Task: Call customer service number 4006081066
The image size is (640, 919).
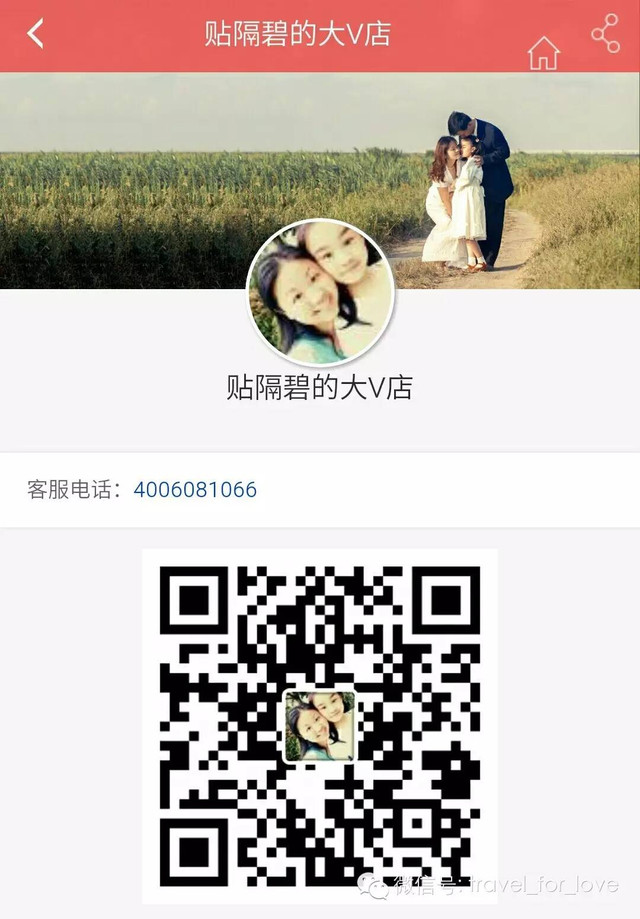Action: click(x=195, y=490)
